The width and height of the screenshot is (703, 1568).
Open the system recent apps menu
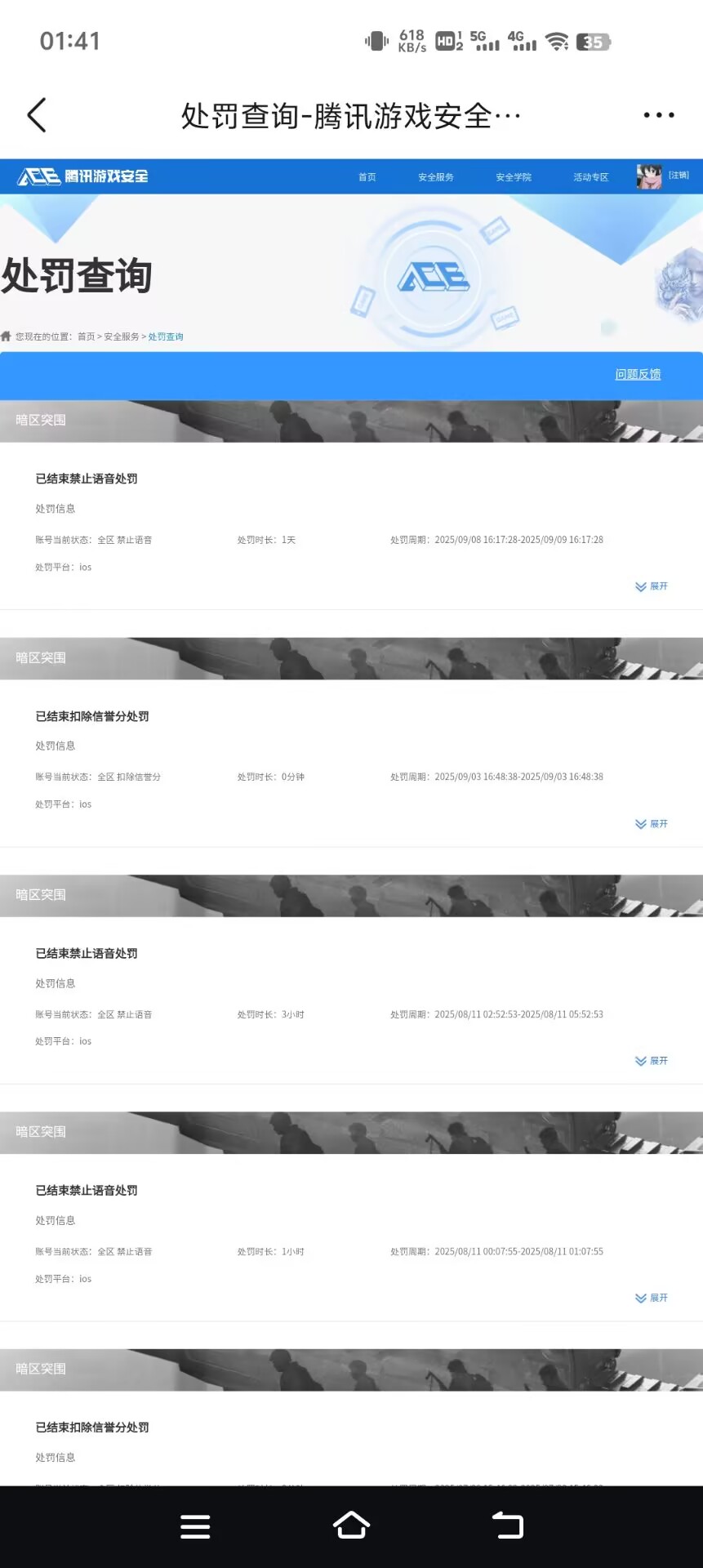[195, 1526]
